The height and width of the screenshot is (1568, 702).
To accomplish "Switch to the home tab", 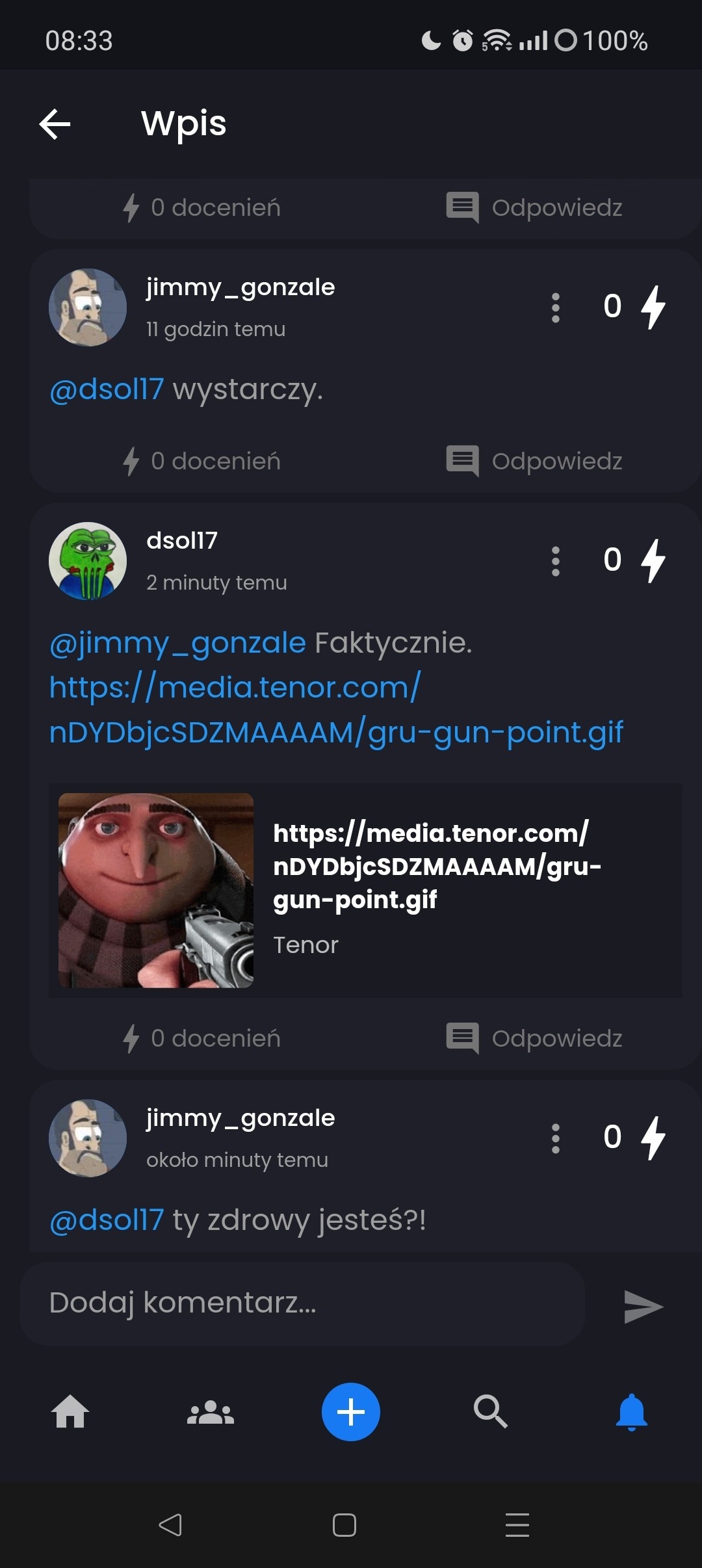I will click(x=70, y=1412).
